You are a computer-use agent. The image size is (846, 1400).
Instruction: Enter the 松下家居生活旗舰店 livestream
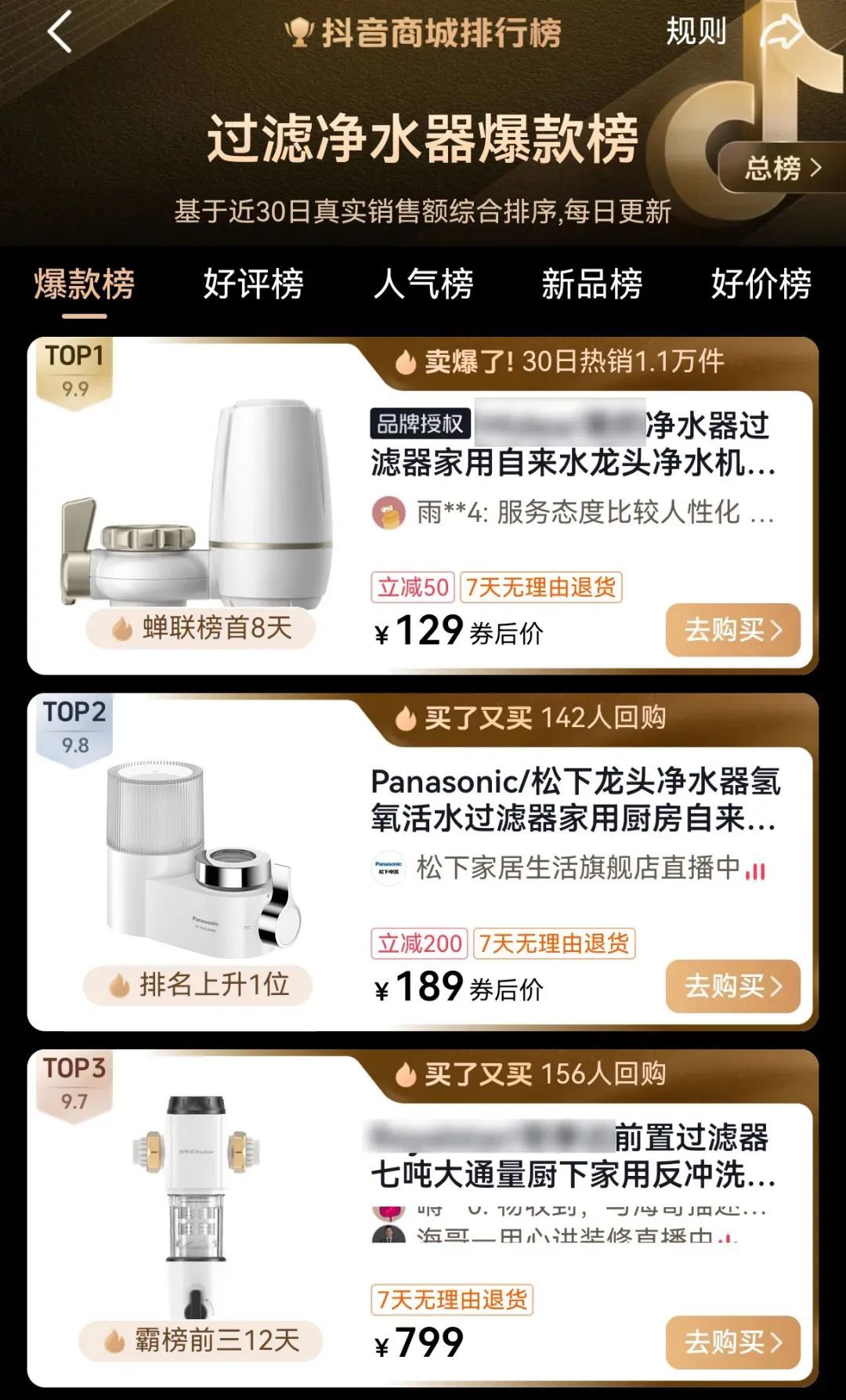pyautogui.click(x=569, y=868)
